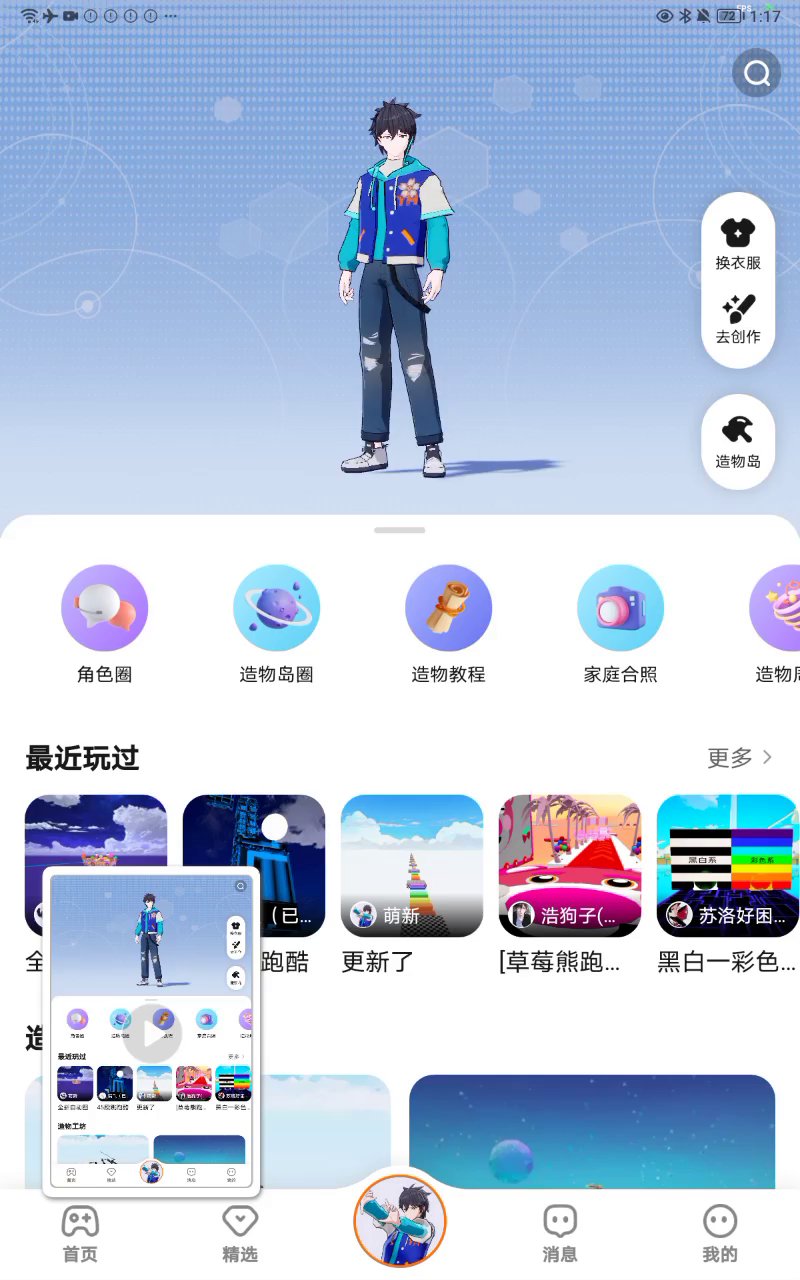Switch to the 消息 tab

[560, 1233]
